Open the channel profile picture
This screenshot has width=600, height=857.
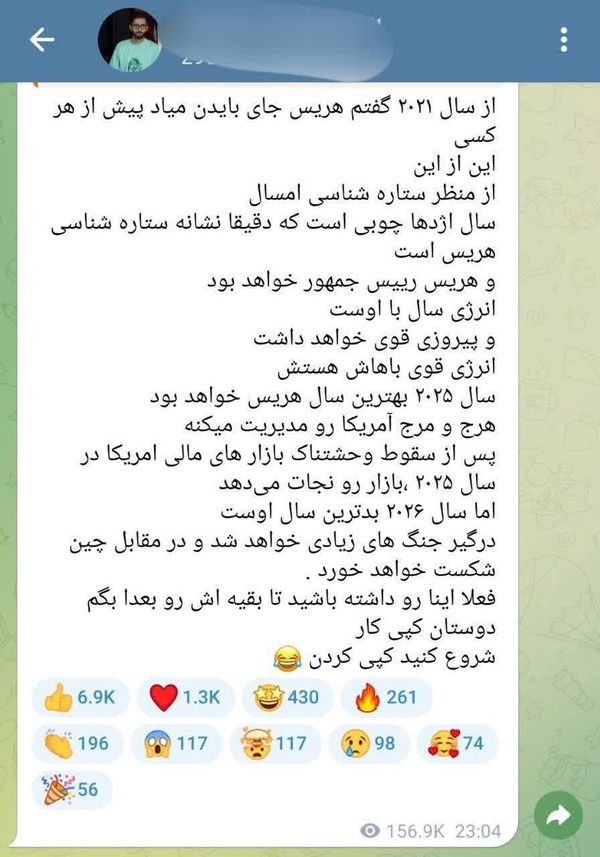point(130,40)
